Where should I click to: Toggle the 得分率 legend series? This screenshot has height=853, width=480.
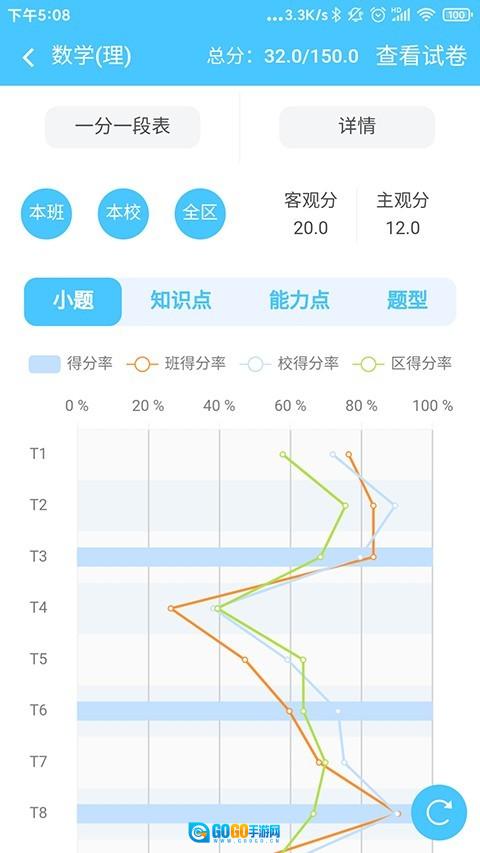(71, 363)
